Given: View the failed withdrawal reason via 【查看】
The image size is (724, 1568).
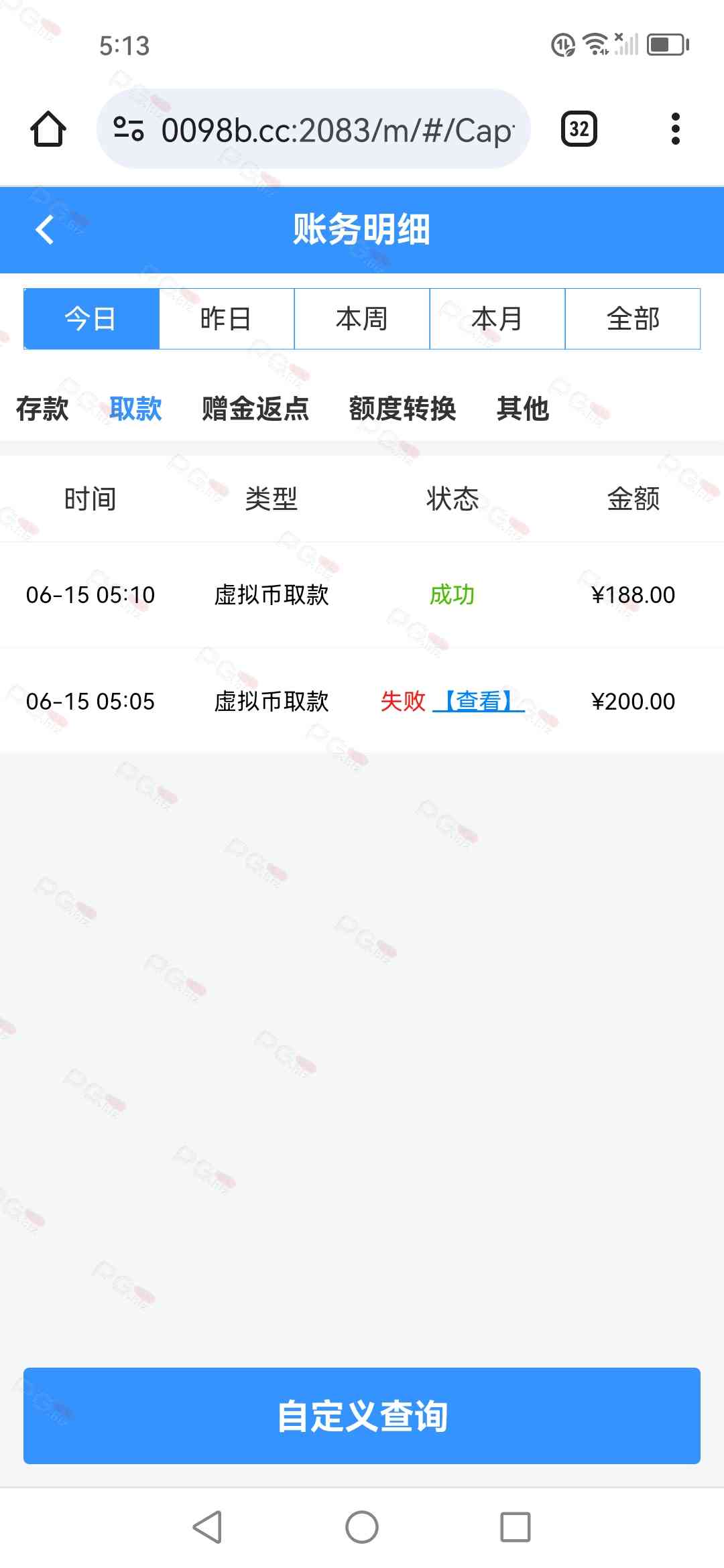Looking at the screenshot, I should pos(479,702).
